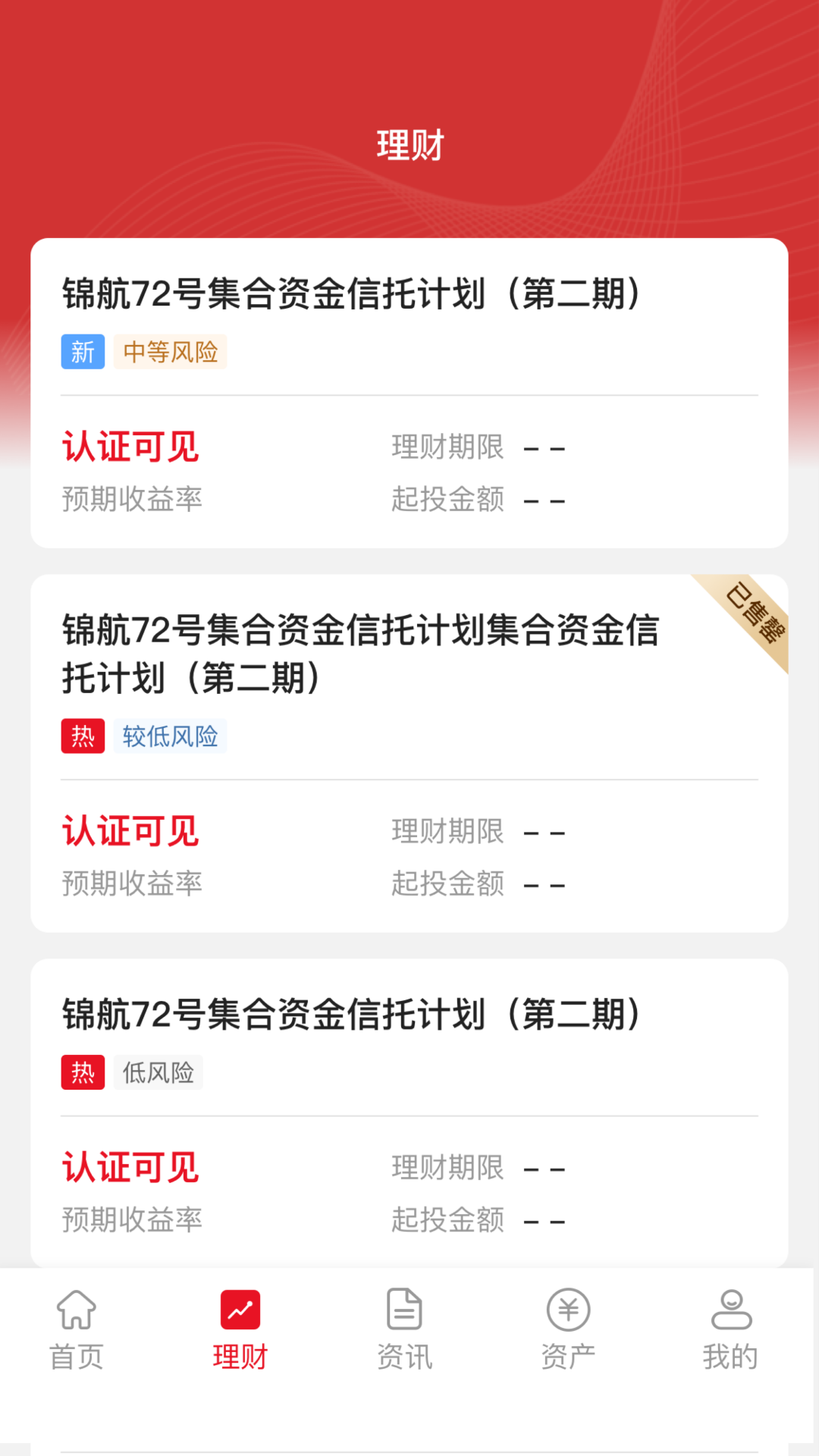Click the 热 badge on third product card
This screenshot has height=1456, width=819.
tap(83, 1072)
